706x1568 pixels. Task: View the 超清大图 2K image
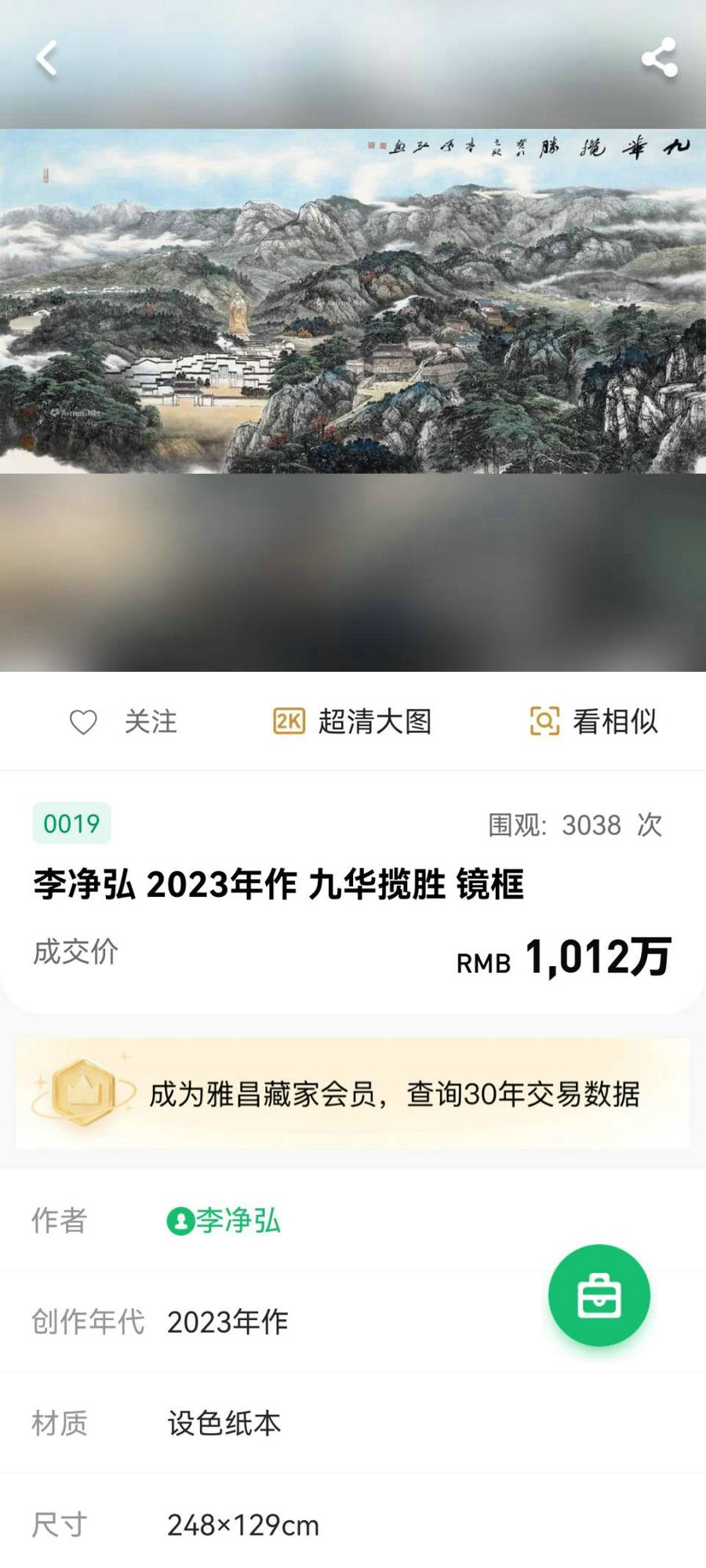point(352,721)
